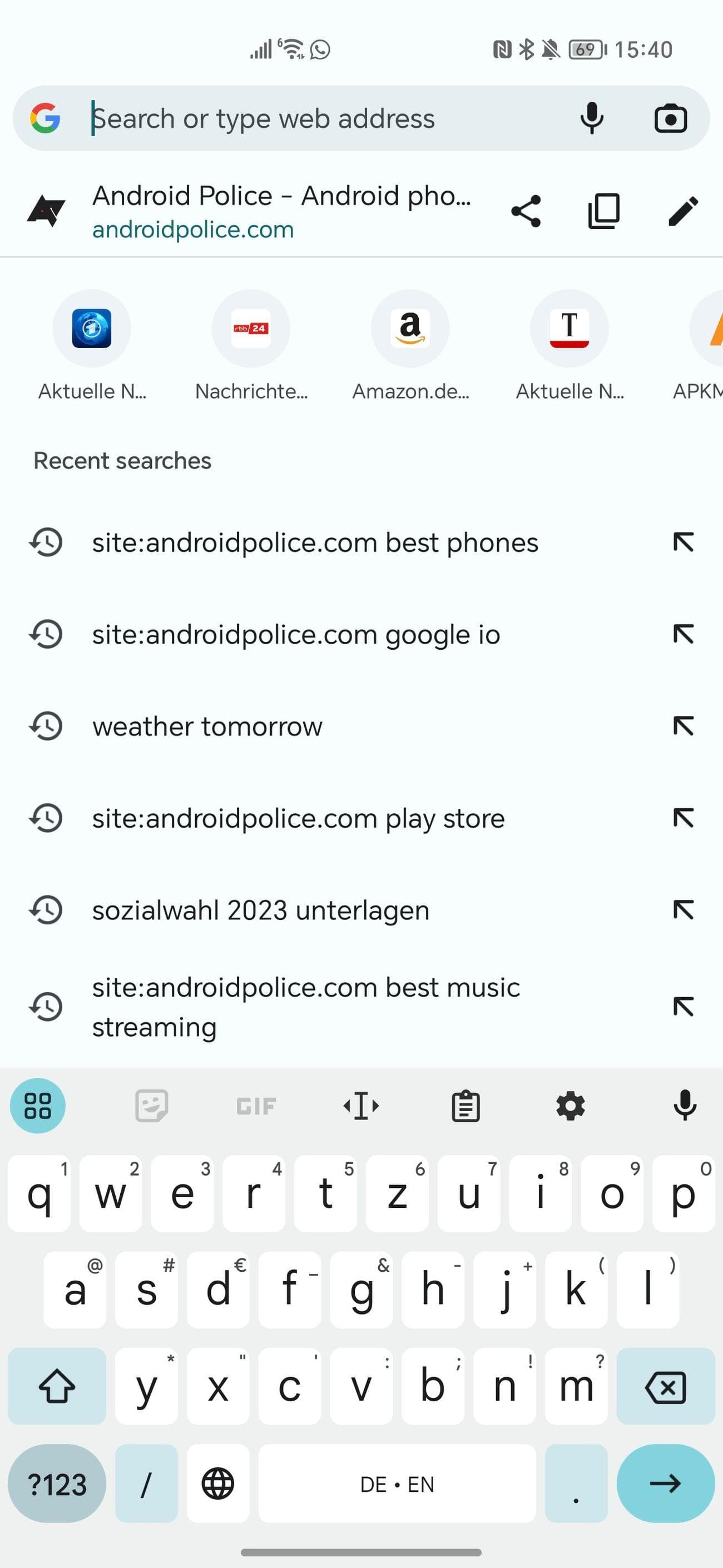Switch input language via globe key
Viewport: 723px width, 1568px height.
pos(217,1484)
